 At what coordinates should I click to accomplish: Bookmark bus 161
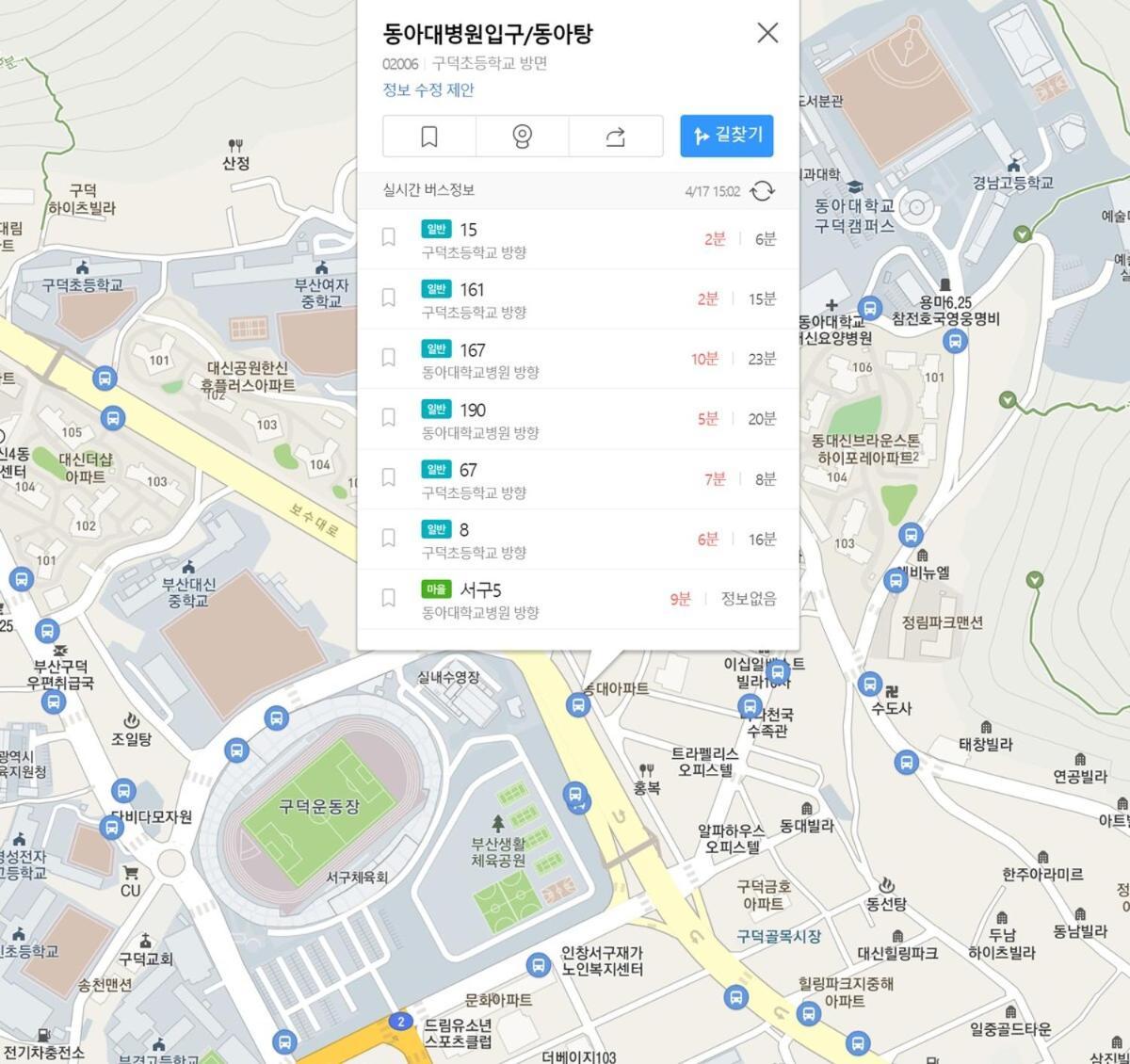click(x=388, y=298)
